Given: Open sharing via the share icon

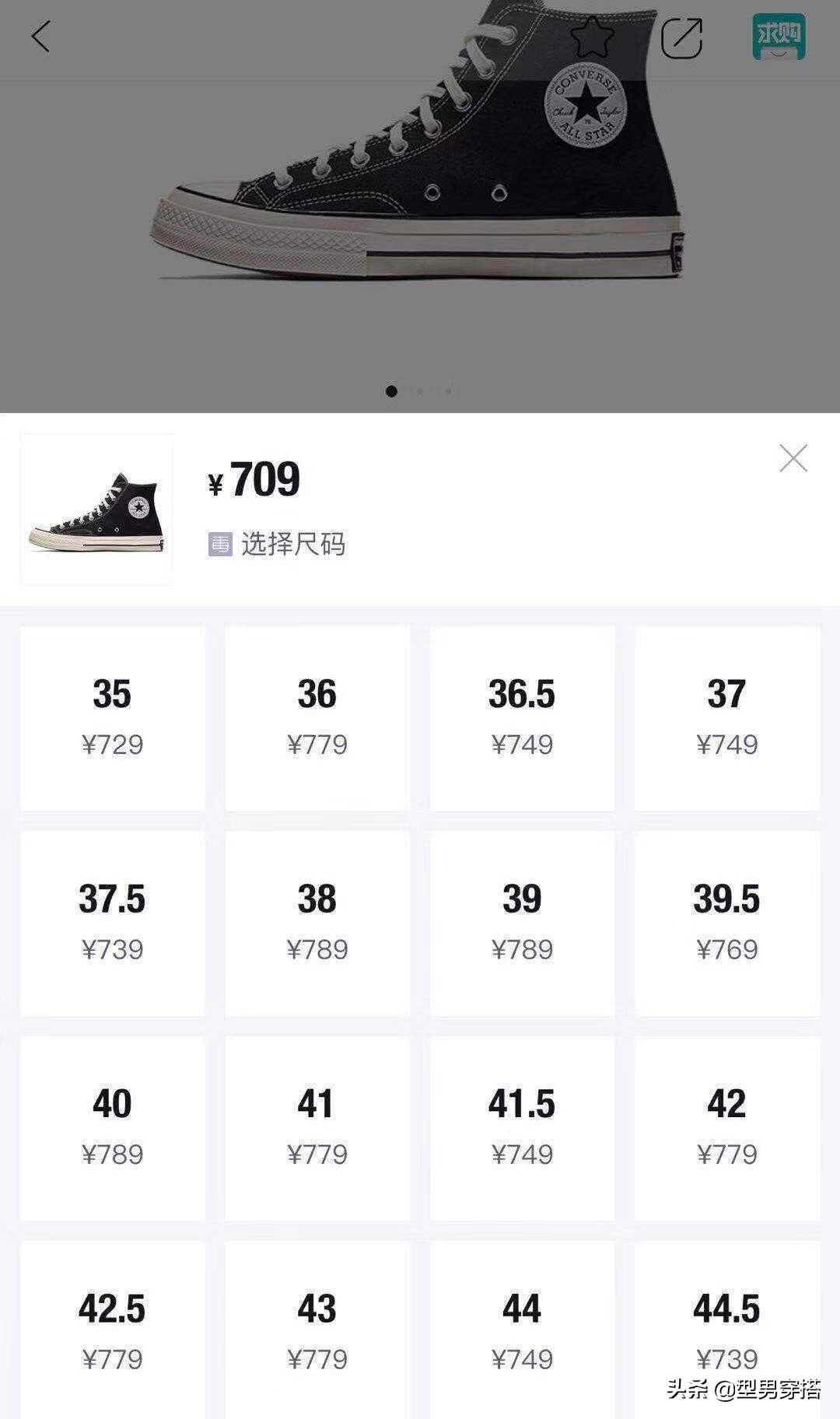Looking at the screenshot, I should point(683,37).
